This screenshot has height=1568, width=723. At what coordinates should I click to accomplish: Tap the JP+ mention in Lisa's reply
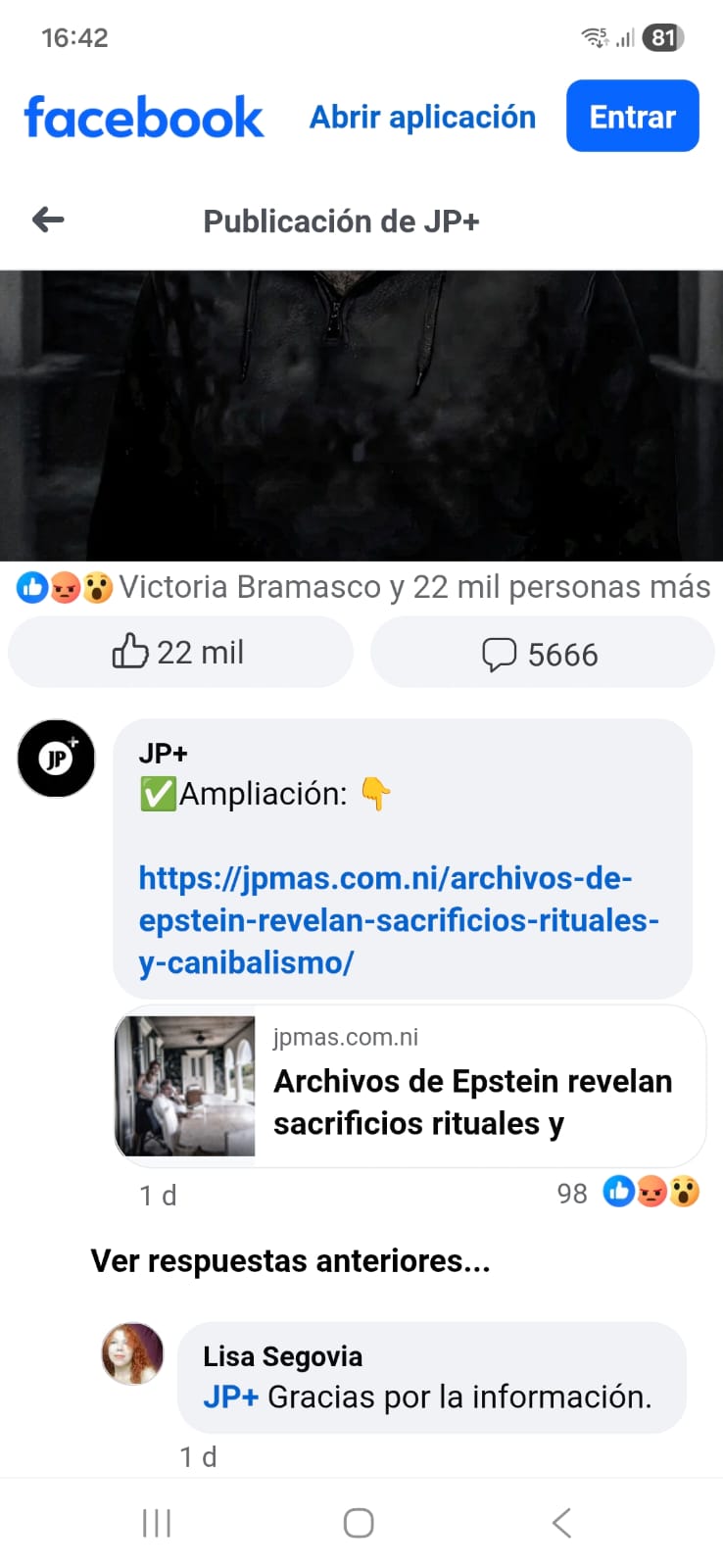pos(230,1396)
